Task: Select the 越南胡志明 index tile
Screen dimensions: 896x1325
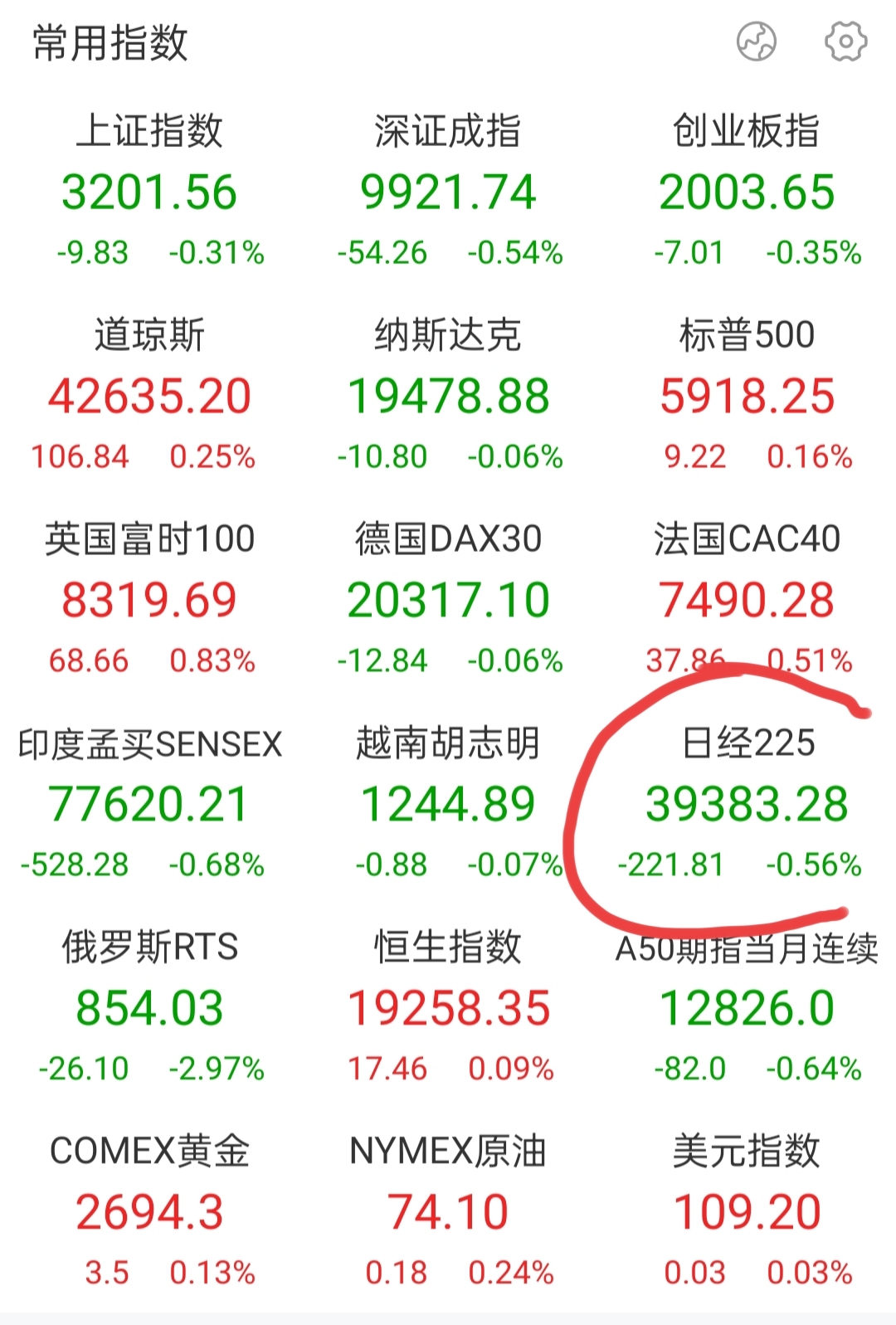Action: pyautogui.click(x=448, y=803)
